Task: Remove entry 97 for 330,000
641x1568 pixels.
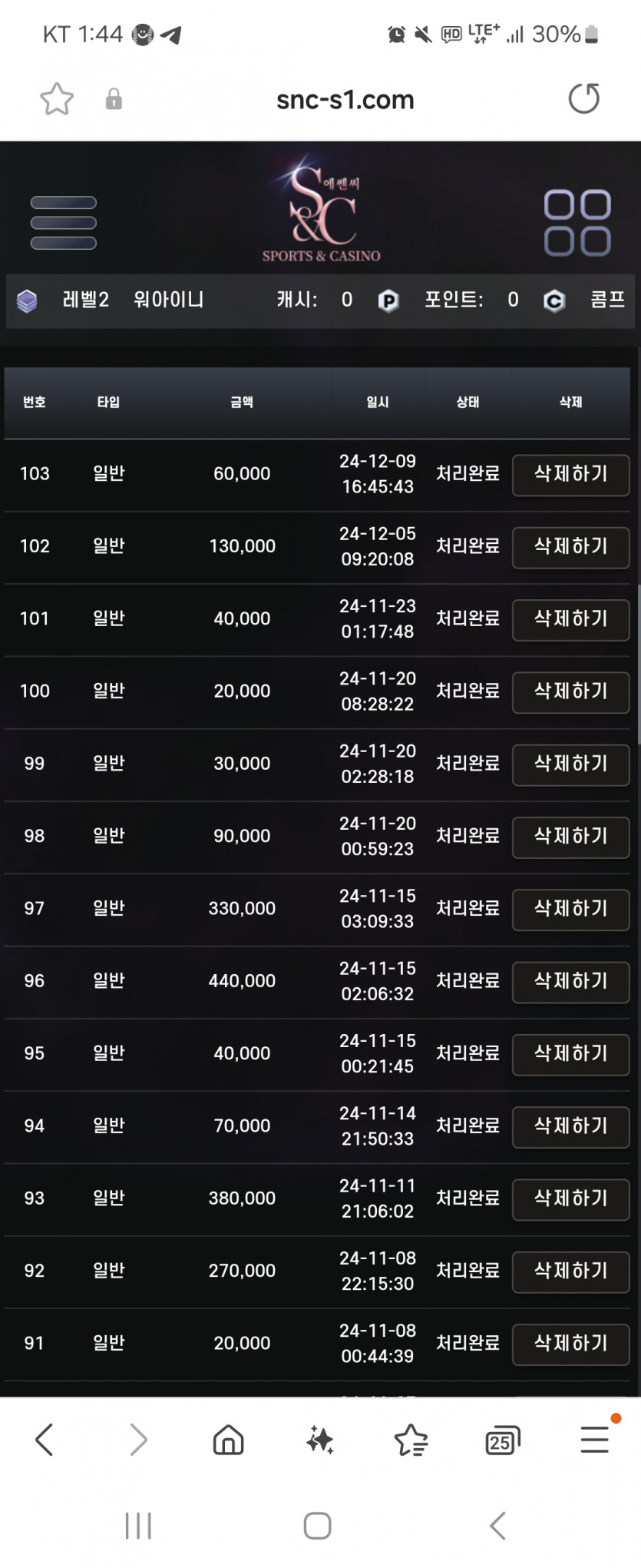Action: click(x=570, y=909)
